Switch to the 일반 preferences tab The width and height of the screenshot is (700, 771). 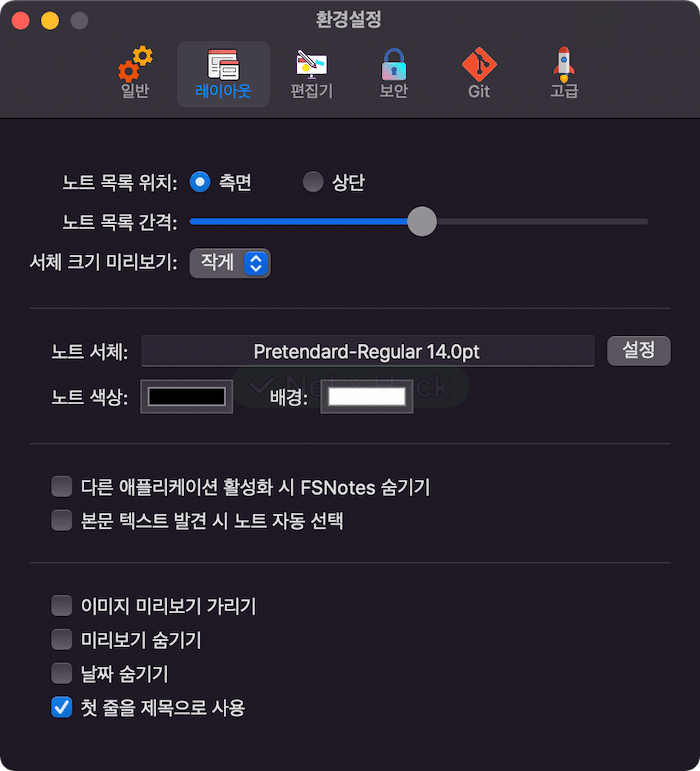coord(135,74)
